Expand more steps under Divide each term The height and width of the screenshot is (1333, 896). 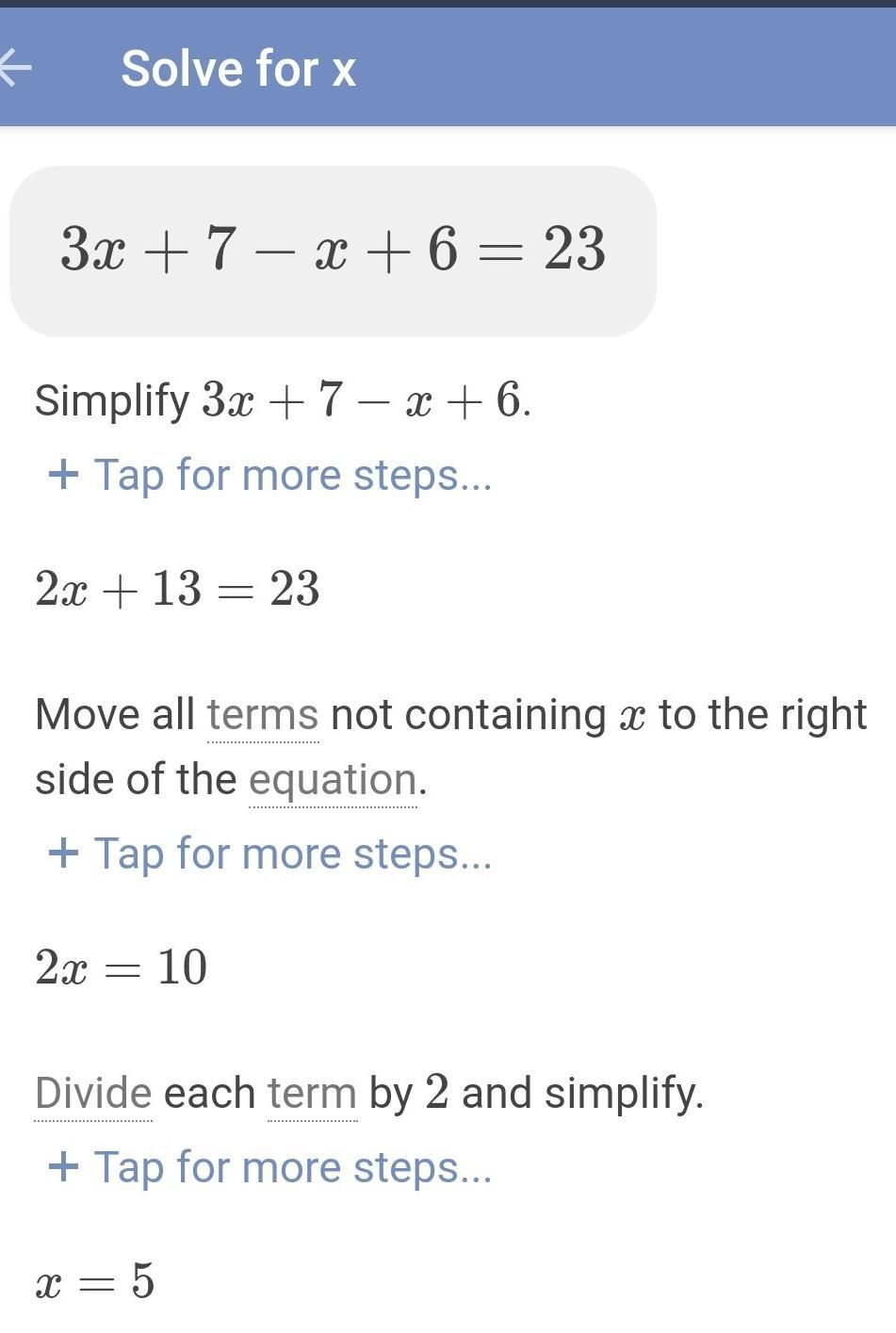click(270, 1168)
